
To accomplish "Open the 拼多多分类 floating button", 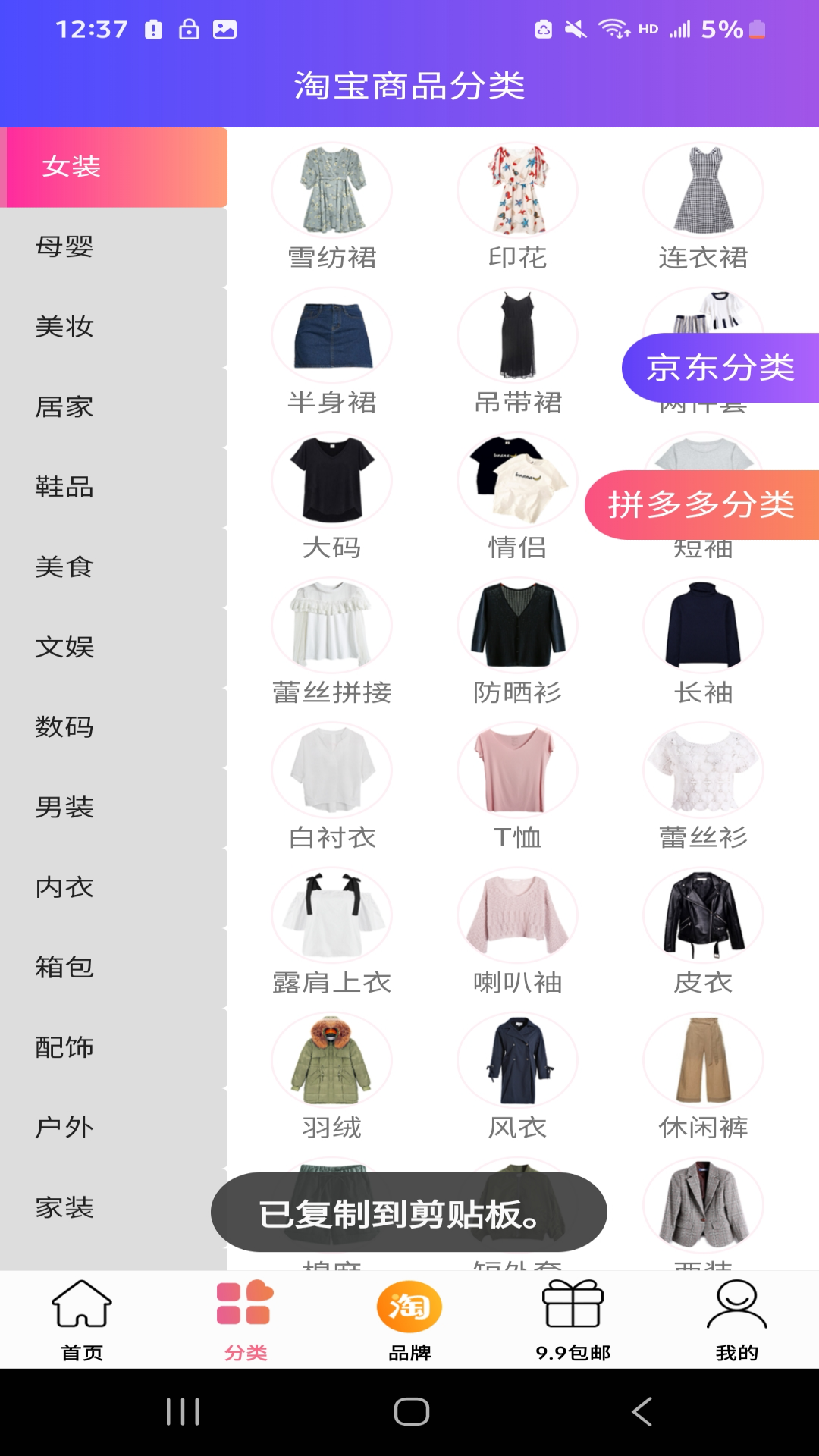I will [x=701, y=503].
